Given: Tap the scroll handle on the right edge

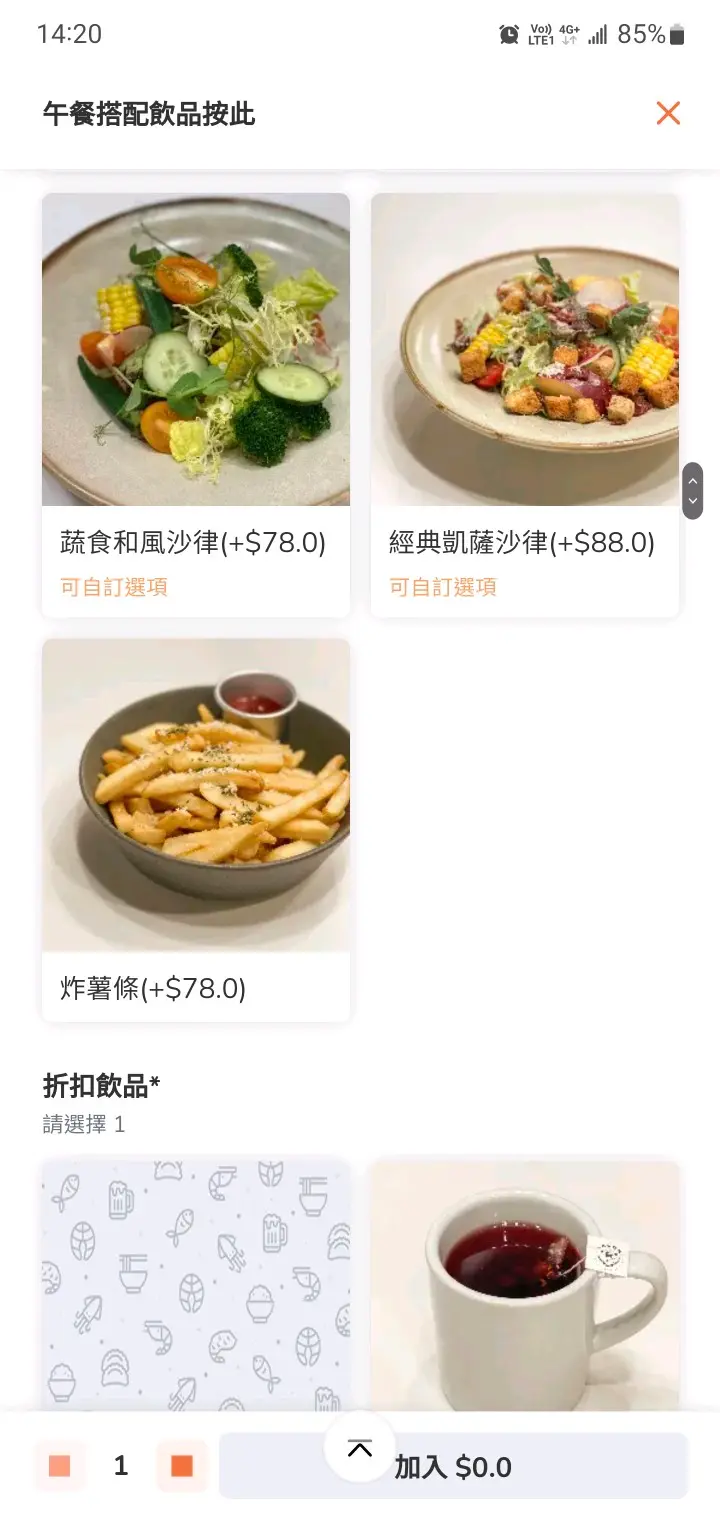Looking at the screenshot, I should [x=692, y=491].
